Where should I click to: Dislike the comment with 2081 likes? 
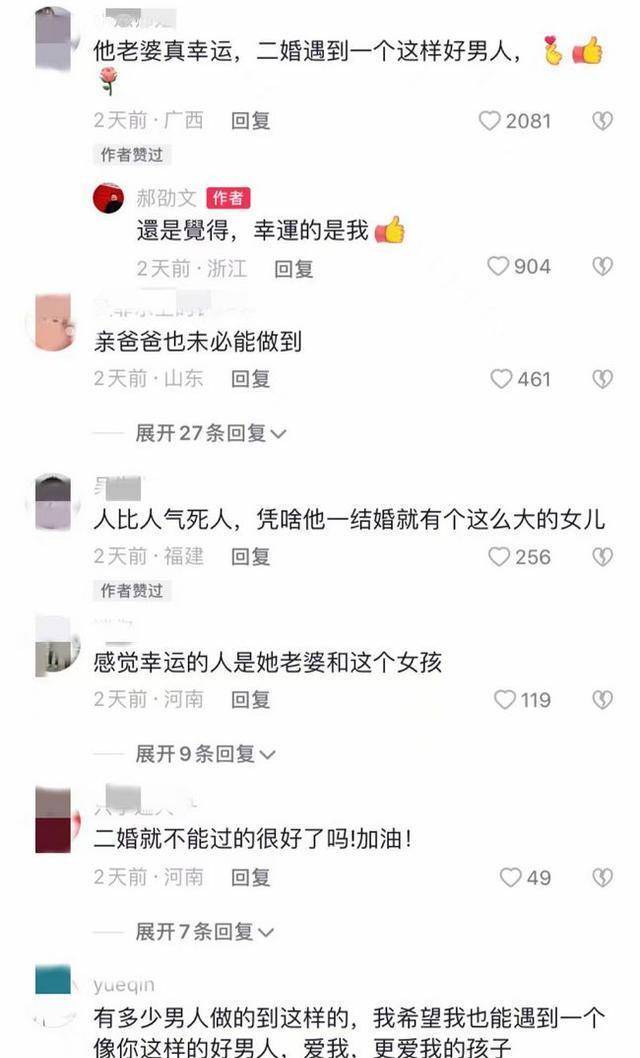click(x=602, y=121)
